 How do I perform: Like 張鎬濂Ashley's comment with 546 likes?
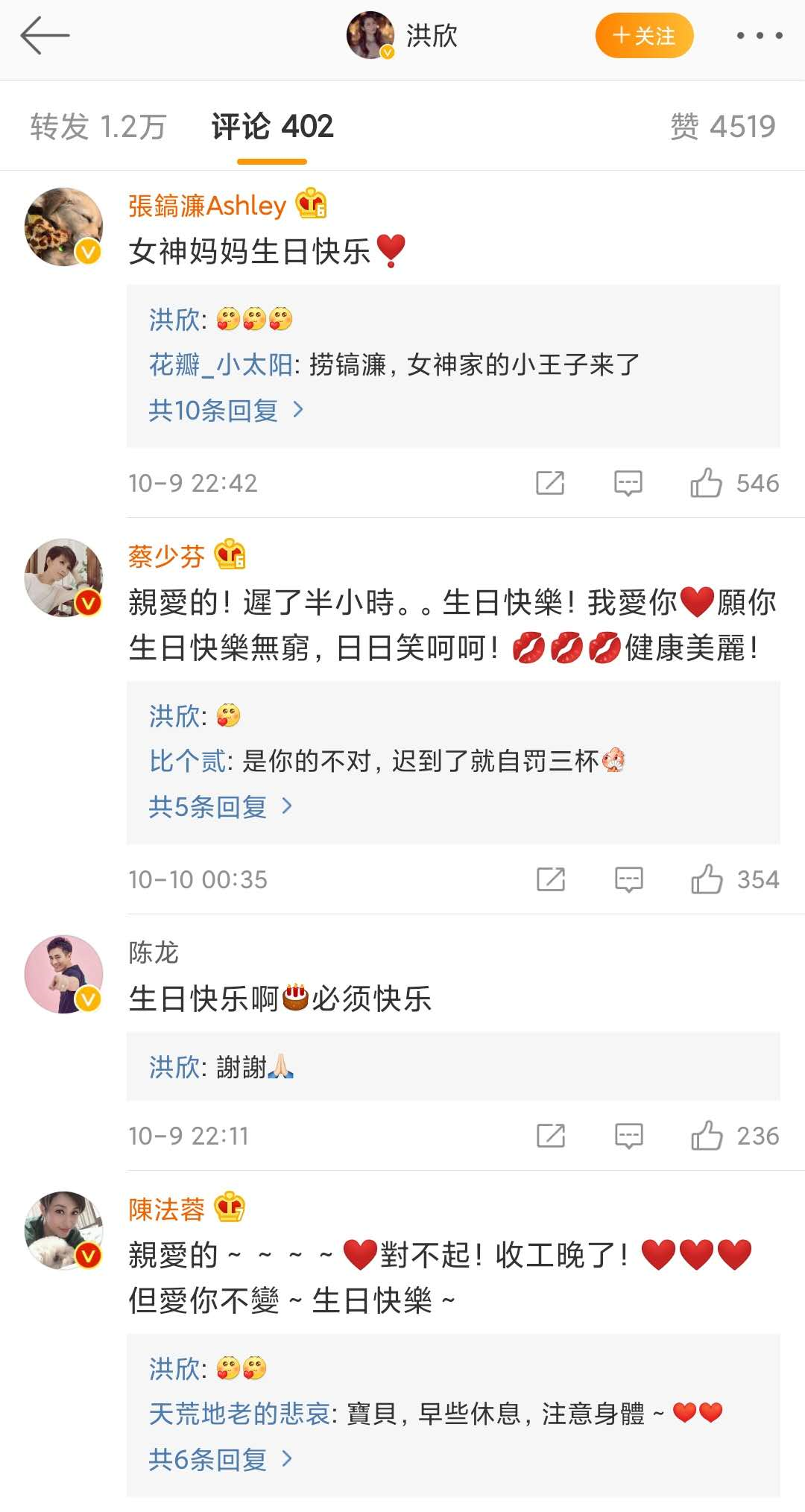point(734,483)
